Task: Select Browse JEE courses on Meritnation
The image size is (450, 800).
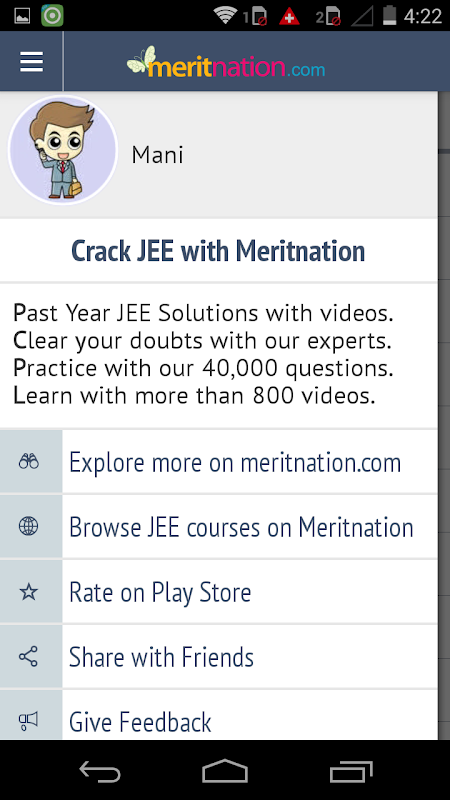Action: click(x=218, y=527)
